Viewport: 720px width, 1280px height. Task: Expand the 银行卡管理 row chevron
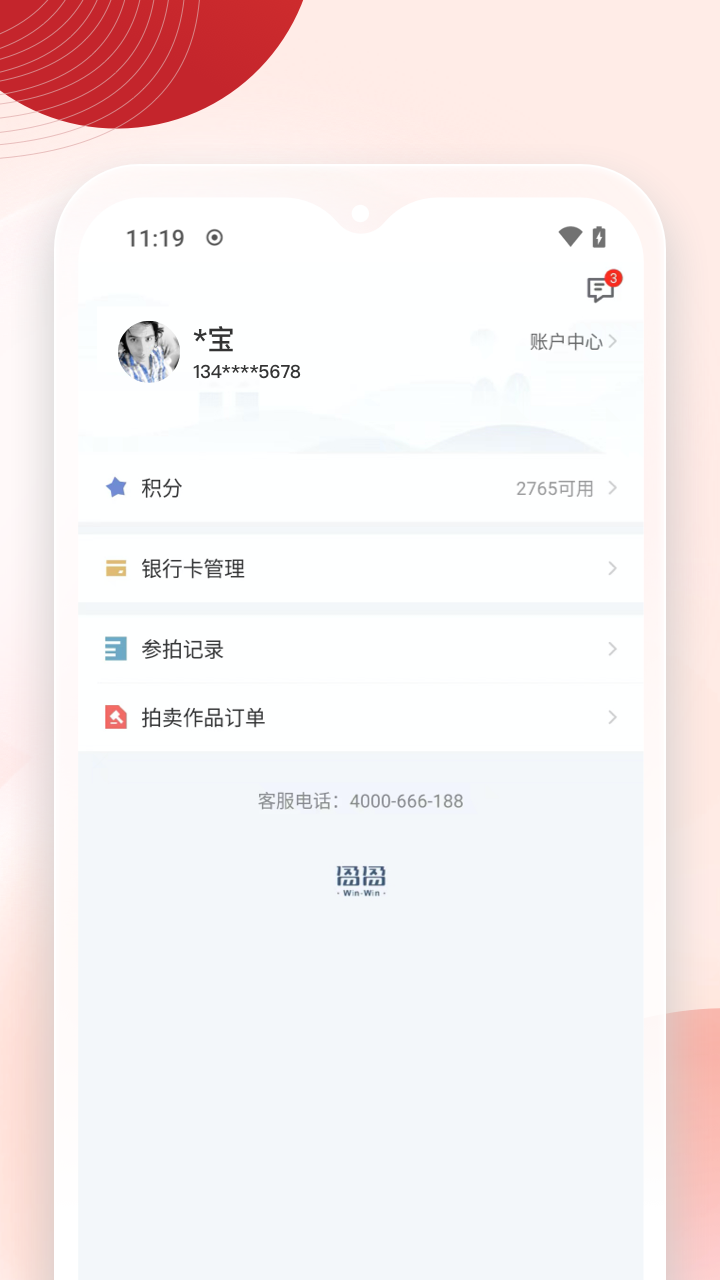(613, 568)
